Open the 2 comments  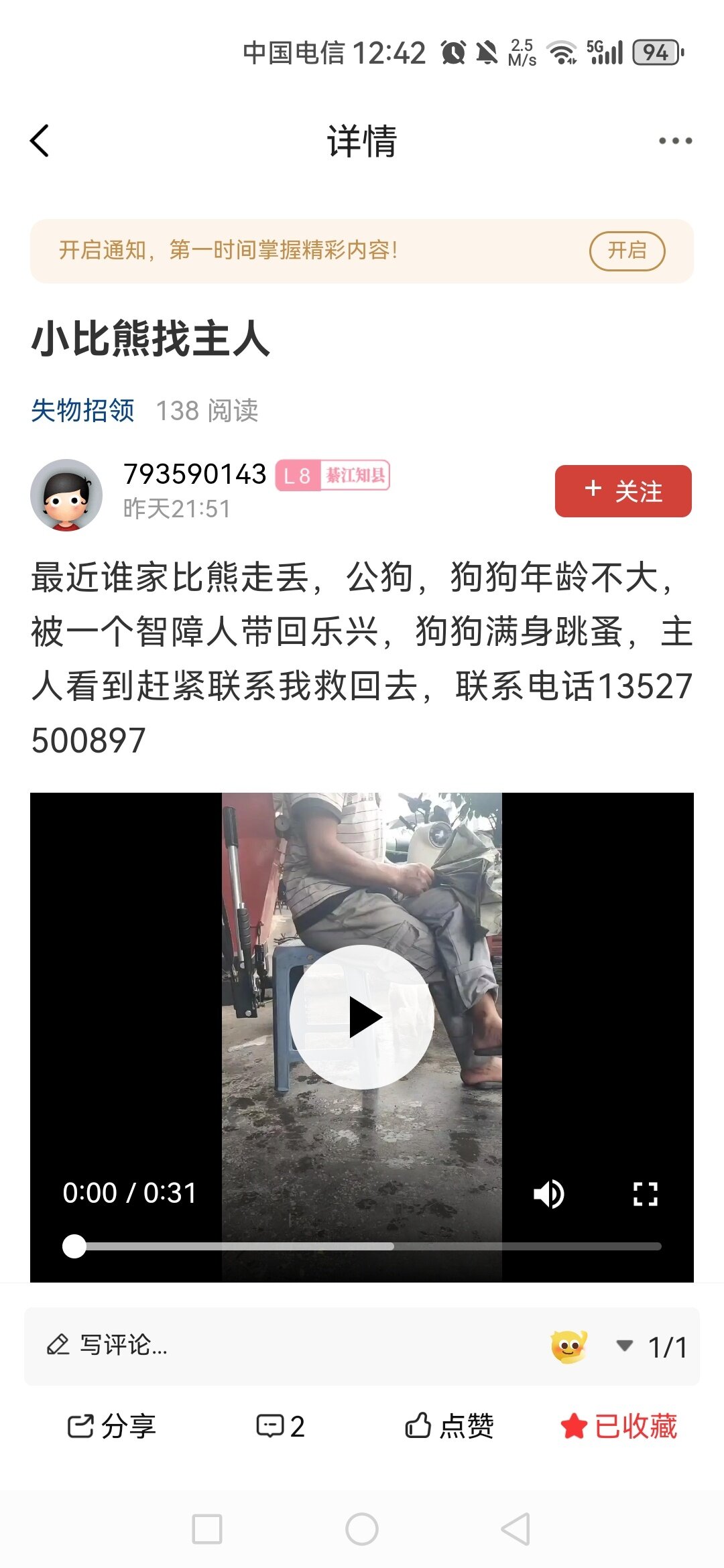(x=281, y=1425)
